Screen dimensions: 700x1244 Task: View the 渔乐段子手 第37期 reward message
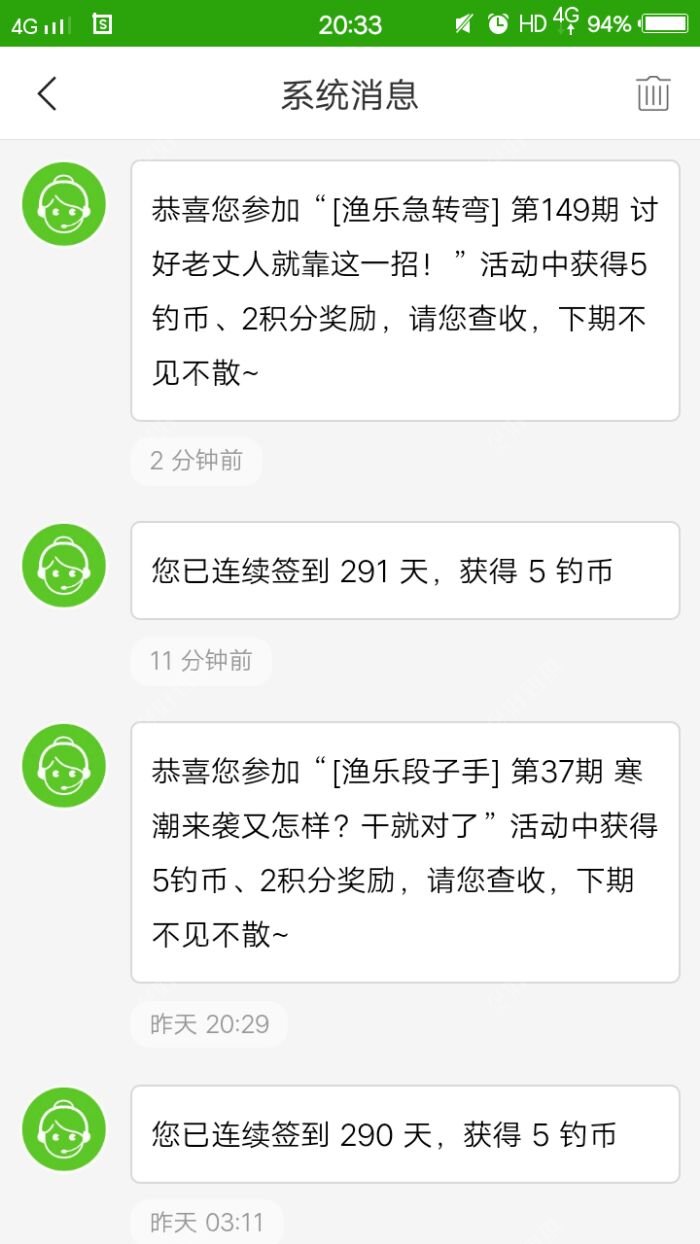click(405, 852)
